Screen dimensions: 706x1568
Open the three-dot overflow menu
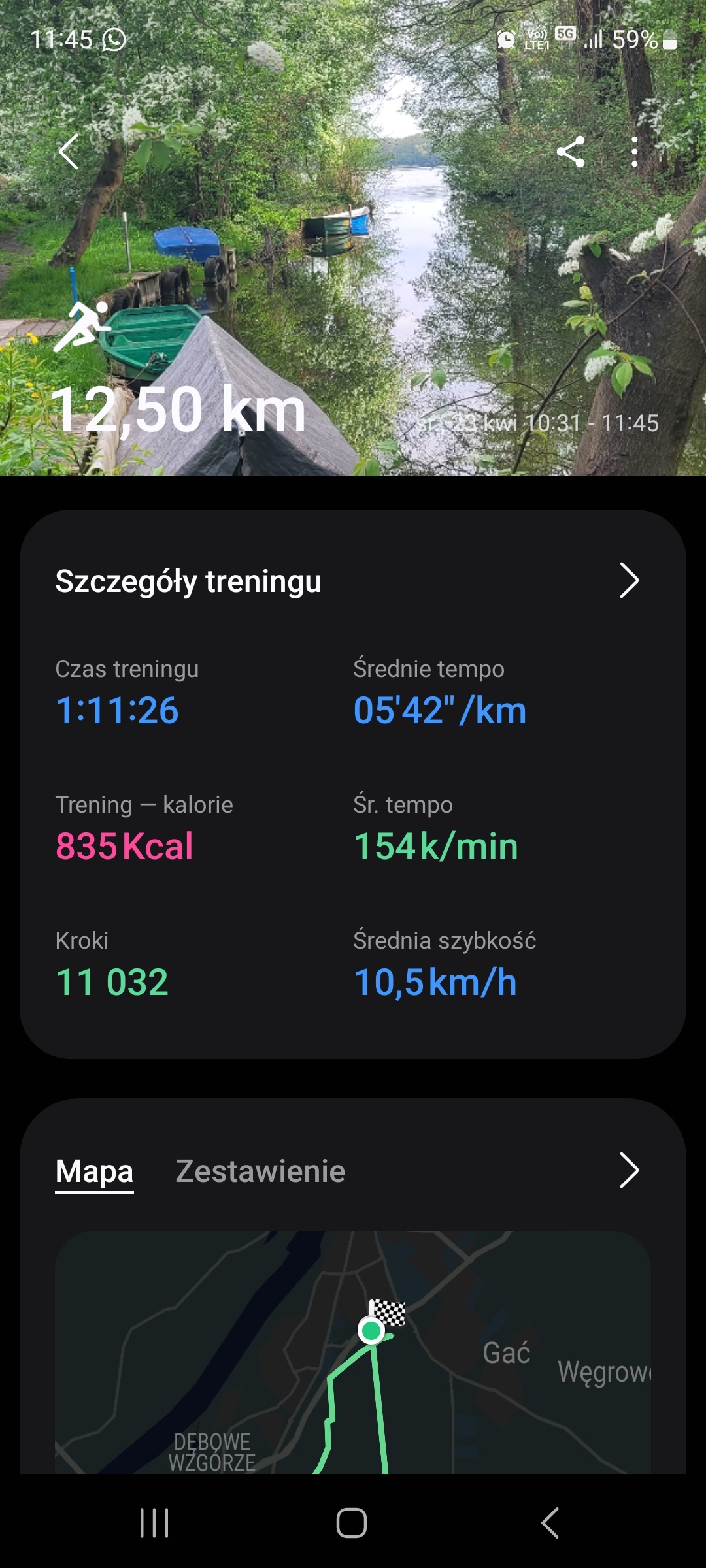[x=634, y=152]
